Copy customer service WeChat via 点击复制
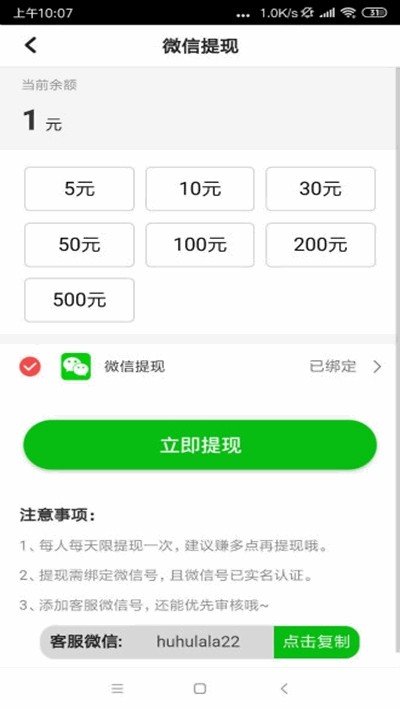 (x=316, y=642)
